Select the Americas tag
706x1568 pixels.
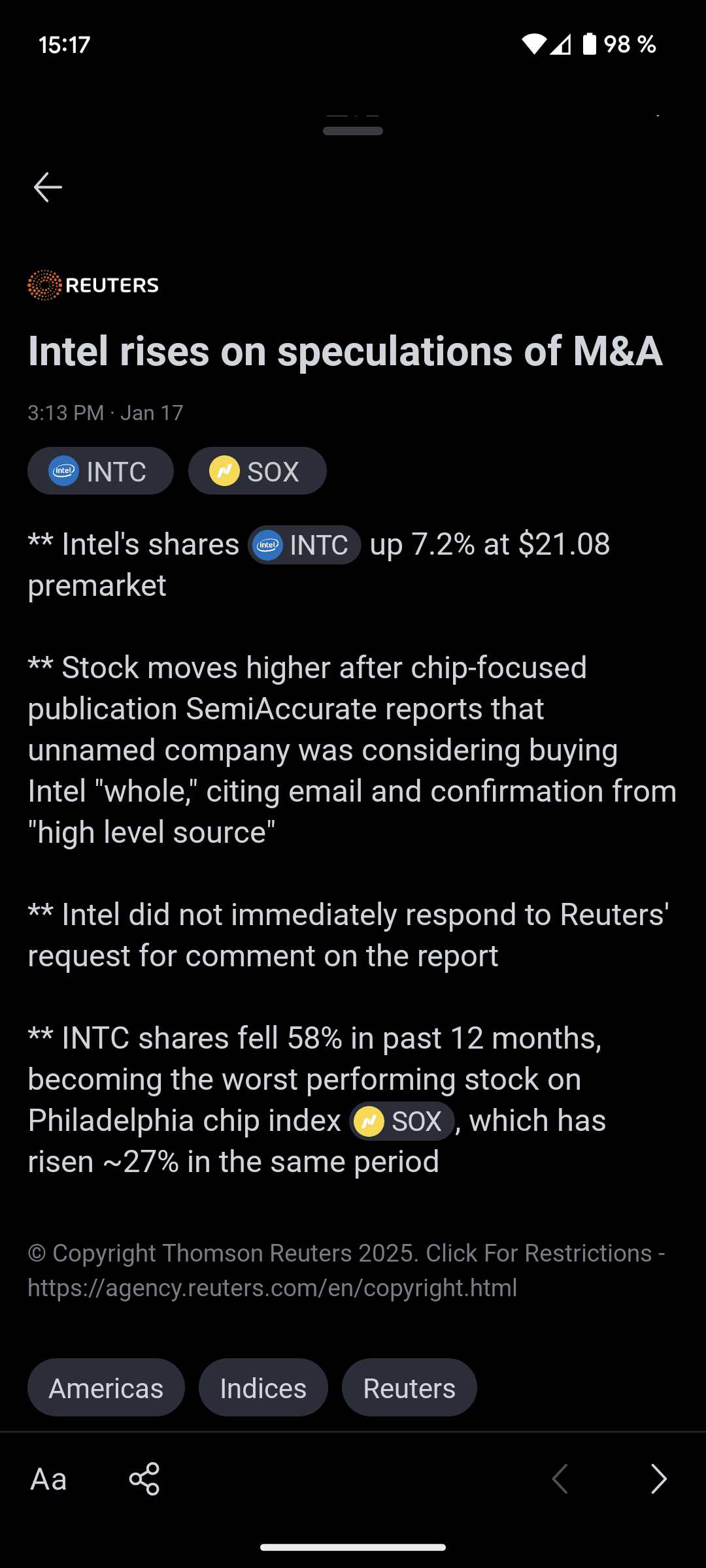[x=106, y=1388]
